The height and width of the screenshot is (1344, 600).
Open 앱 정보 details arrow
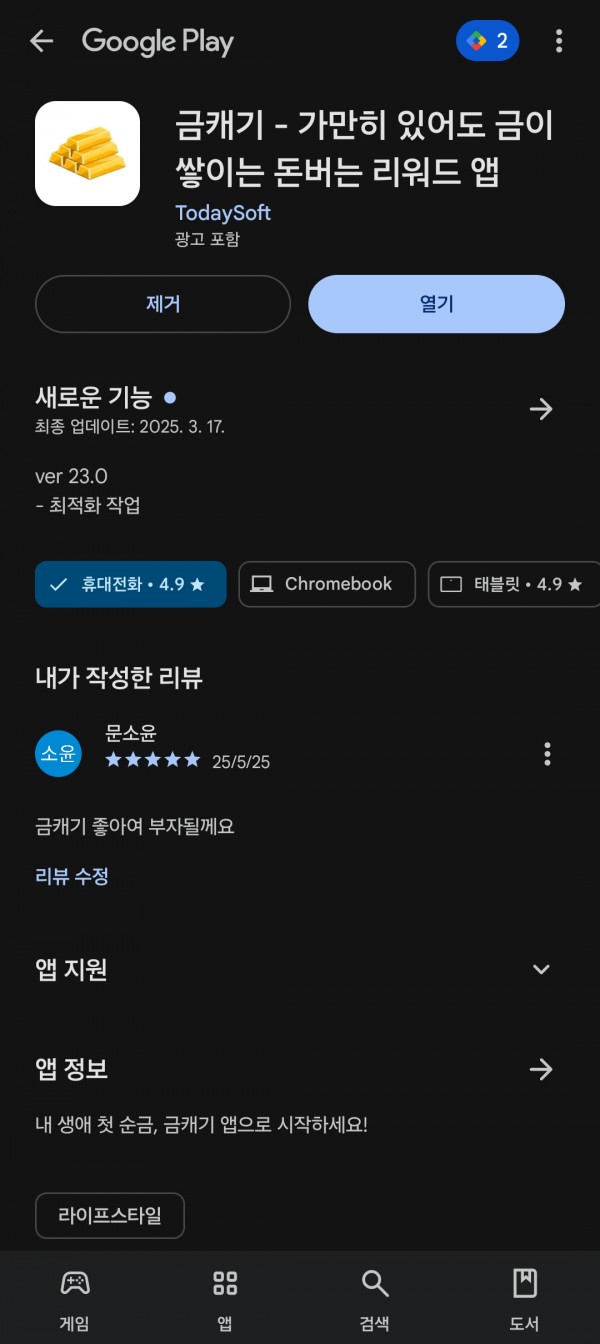(541, 1069)
